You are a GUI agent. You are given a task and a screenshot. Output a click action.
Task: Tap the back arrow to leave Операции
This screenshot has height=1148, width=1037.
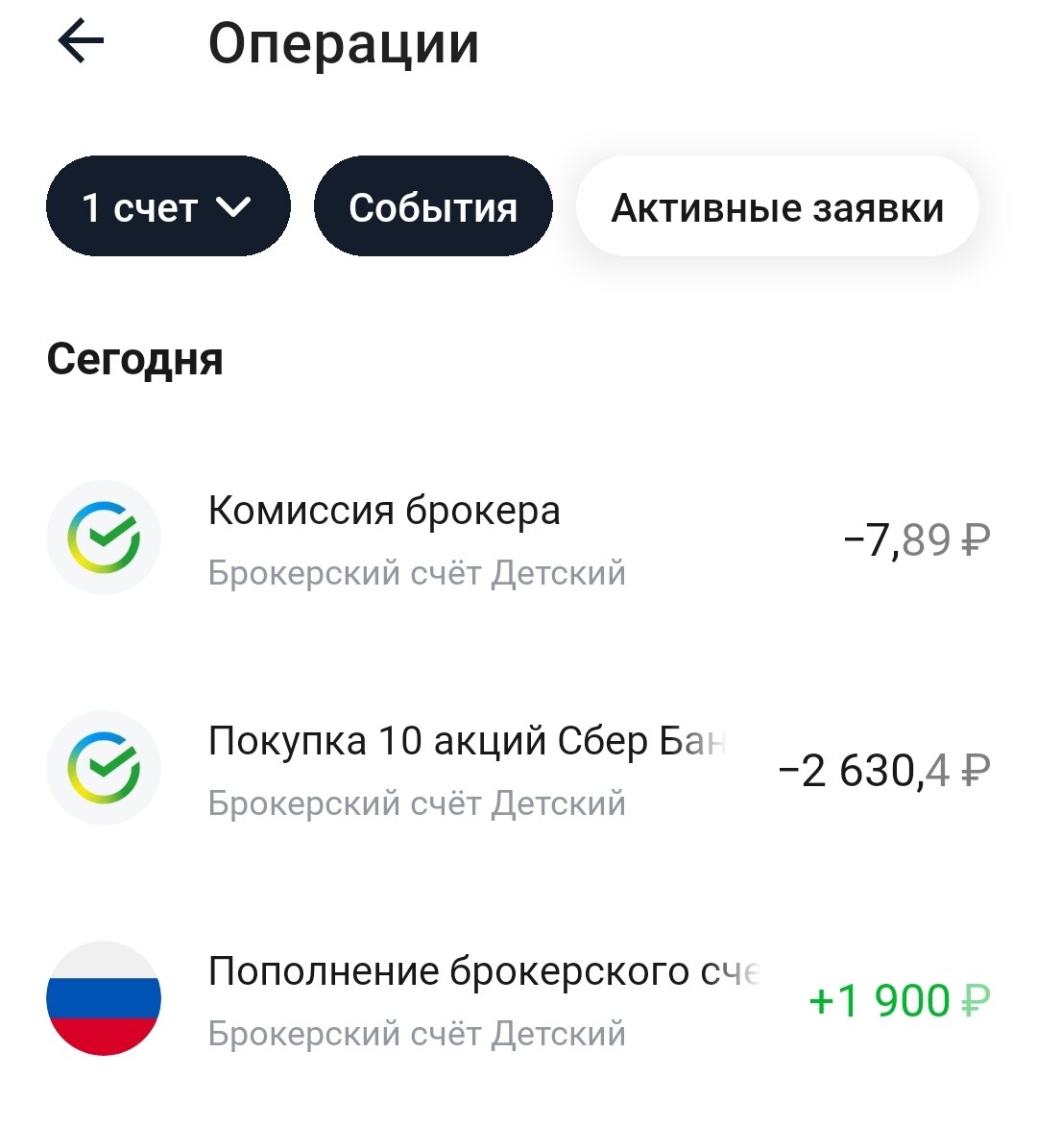click(82, 42)
